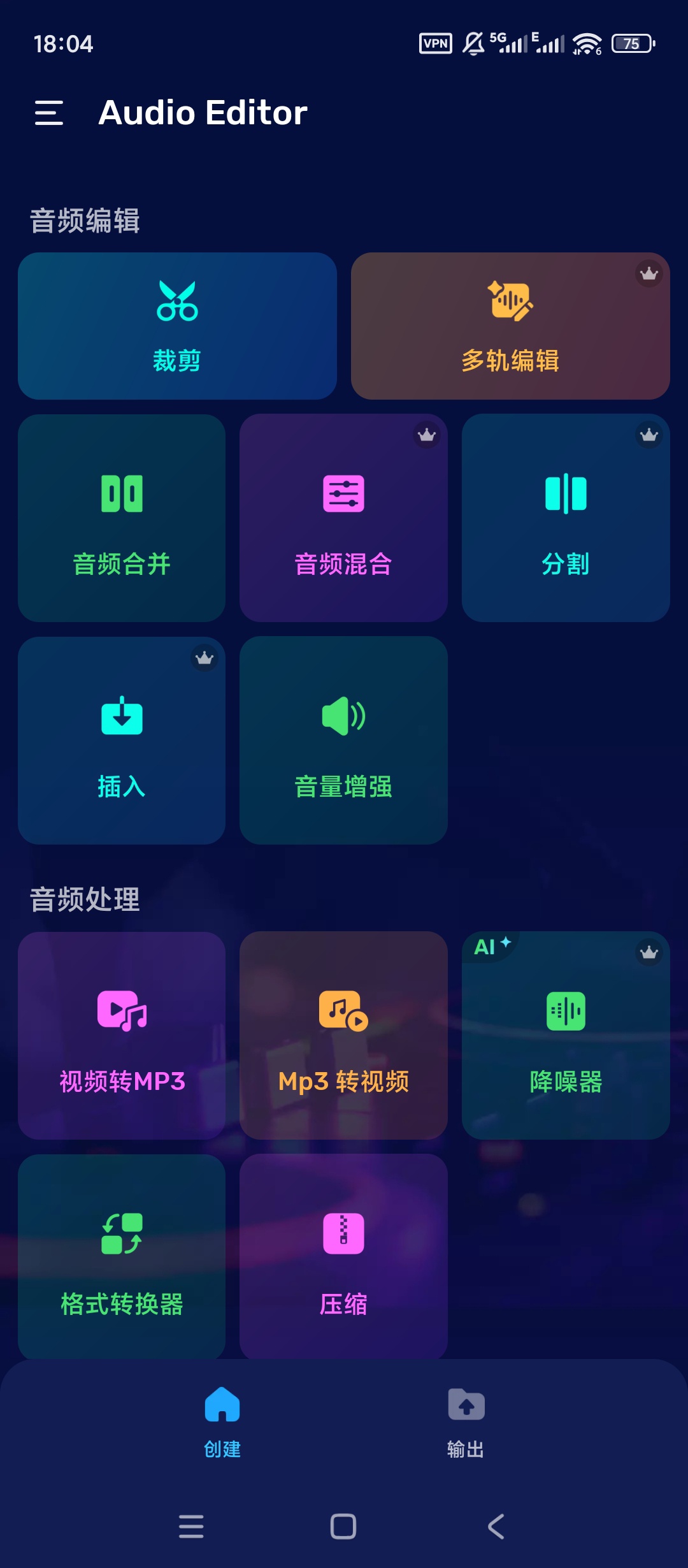
Task: Select the 多轨编辑 multitrack editor
Action: tap(510, 326)
